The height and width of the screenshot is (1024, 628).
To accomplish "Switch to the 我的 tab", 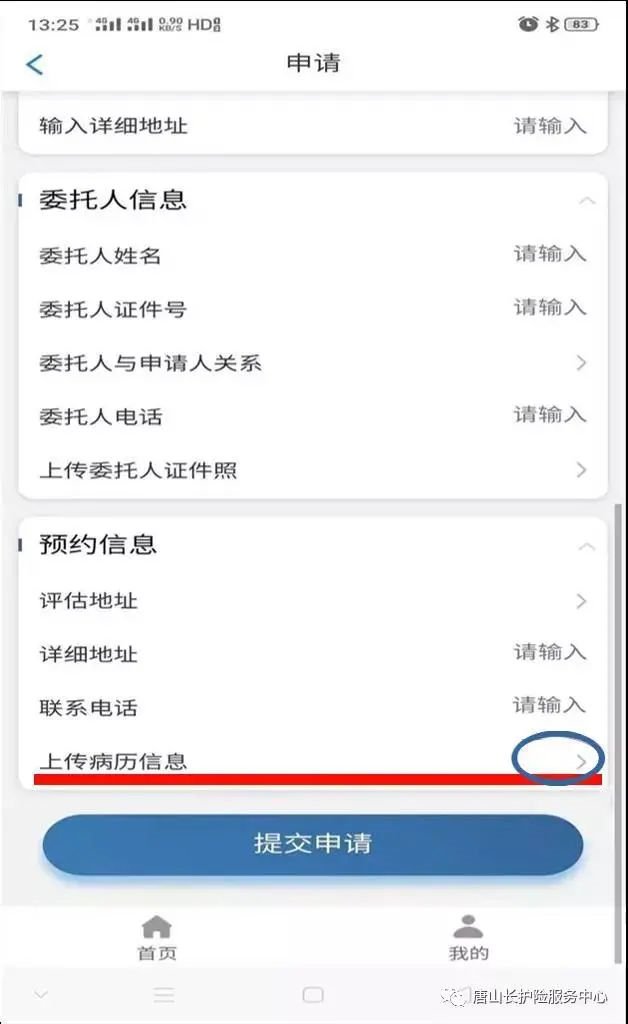I will click(x=468, y=937).
